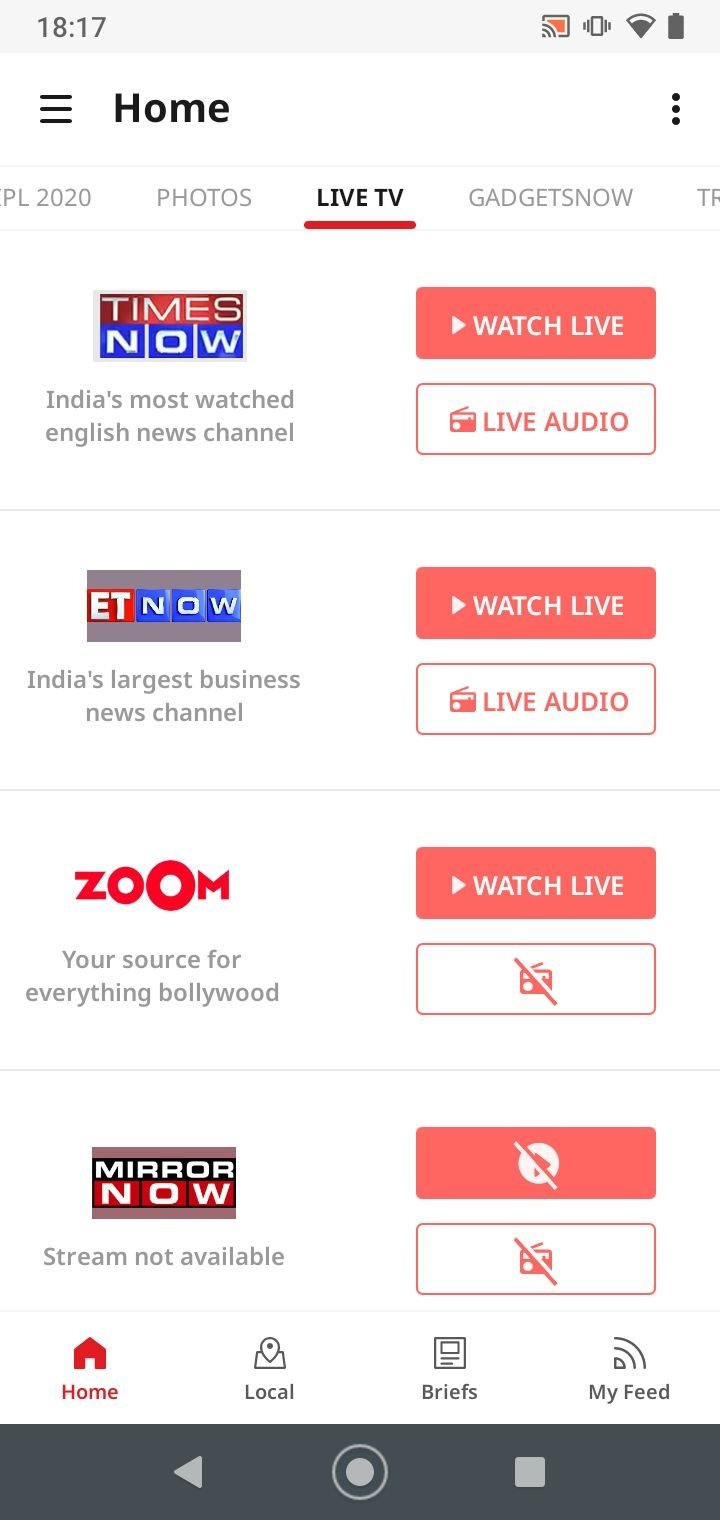This screenshot has width=720, height=1520.
Task: Go to the Local tab
Action: [x=269, y=1369]
